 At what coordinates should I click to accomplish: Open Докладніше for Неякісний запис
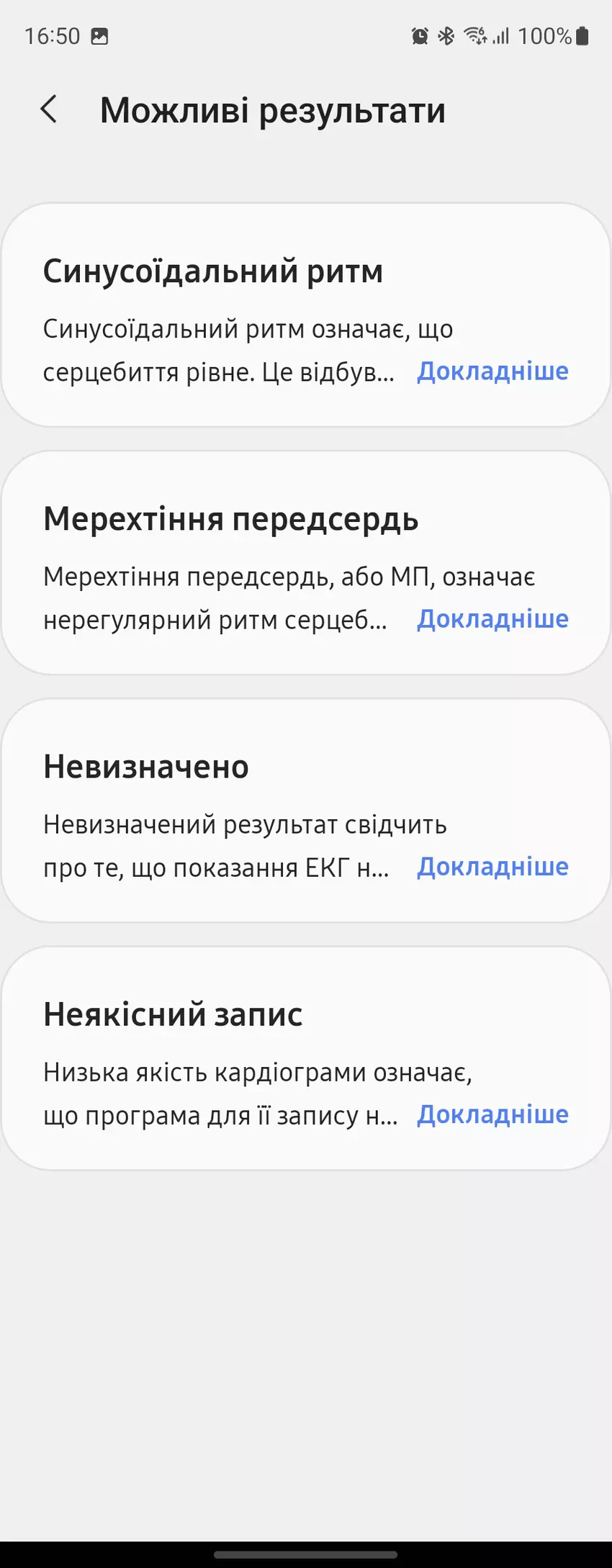pos(492,1114)
